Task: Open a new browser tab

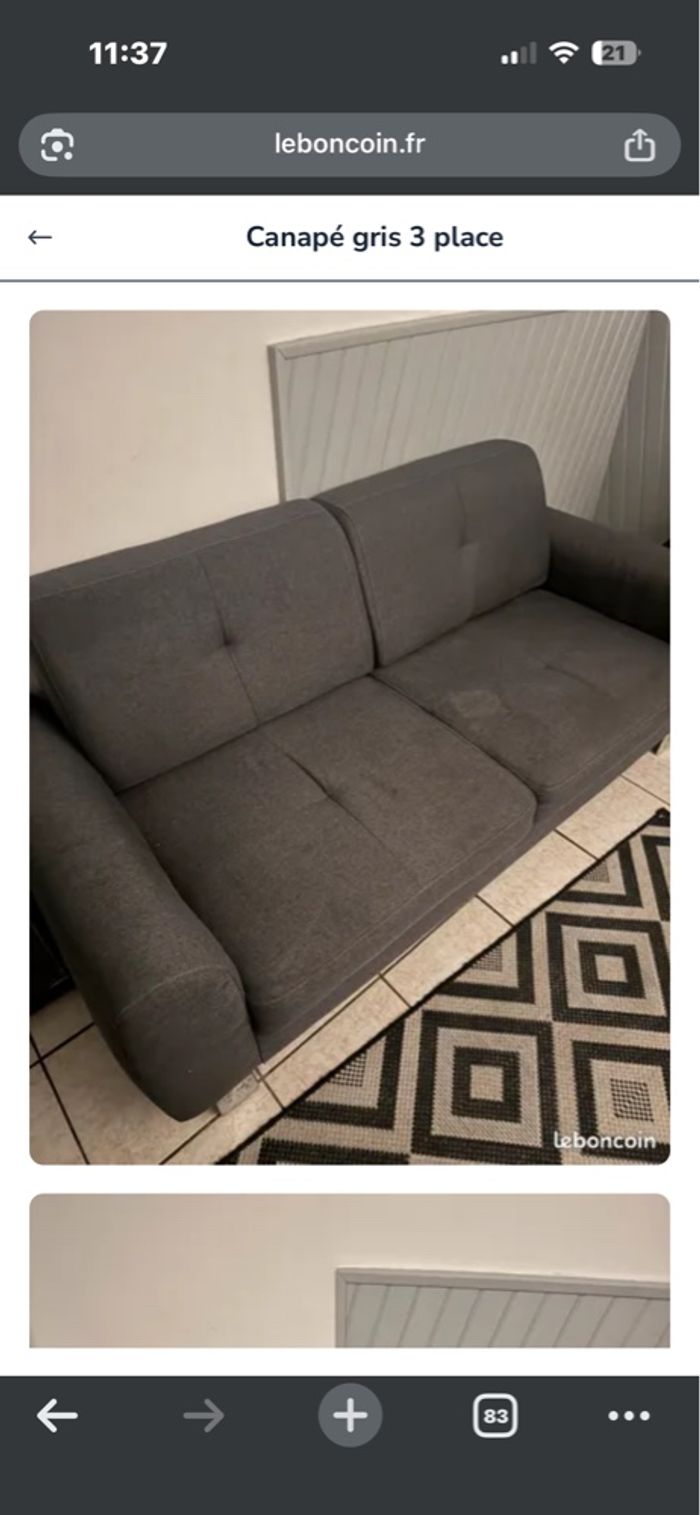Action: click(349, 1415)
